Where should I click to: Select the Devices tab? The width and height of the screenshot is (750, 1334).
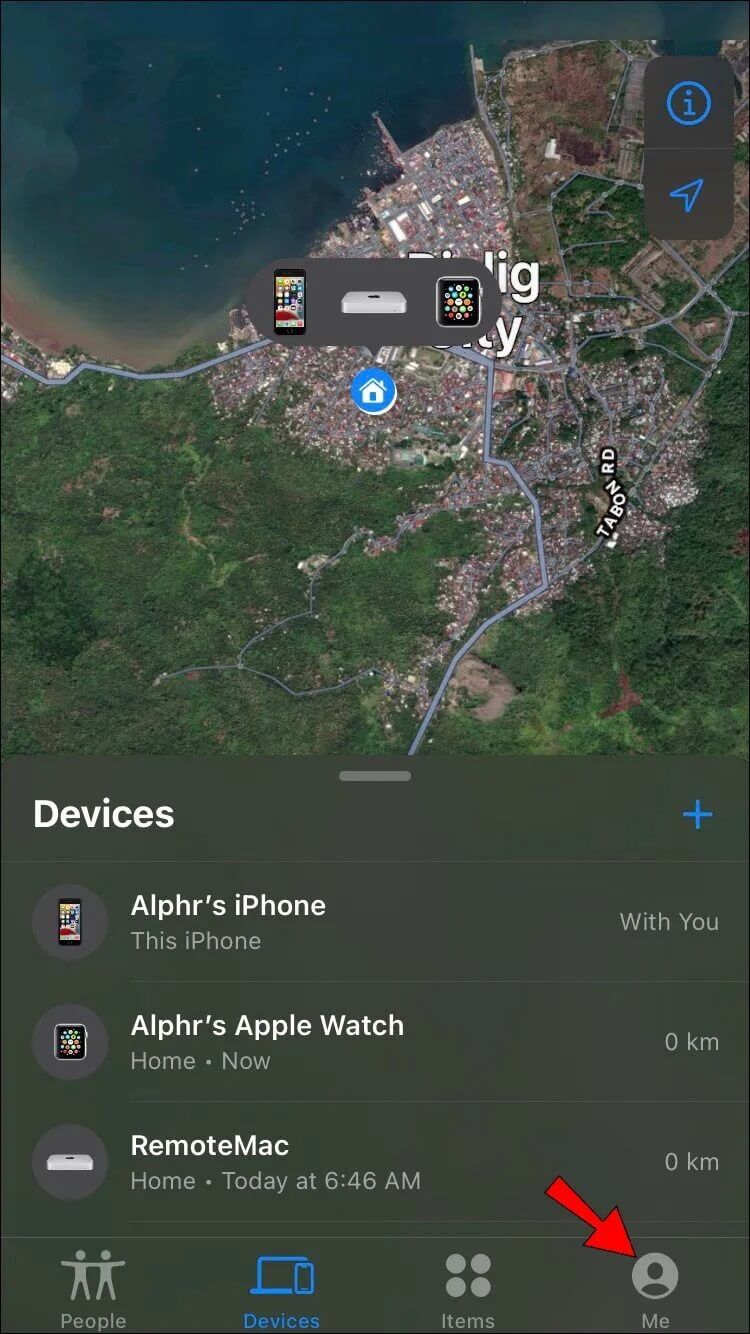click(281, 1289)
